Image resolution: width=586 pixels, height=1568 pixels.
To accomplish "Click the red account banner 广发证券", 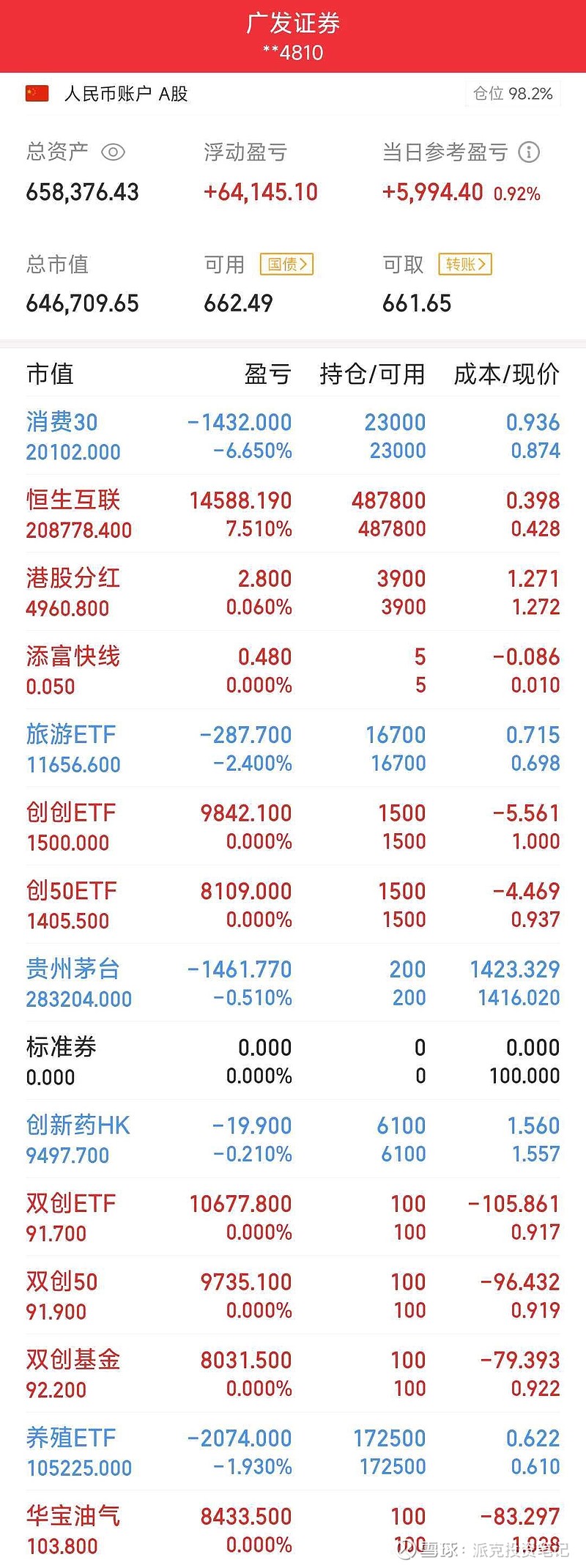I will click(x=293, y=23).
